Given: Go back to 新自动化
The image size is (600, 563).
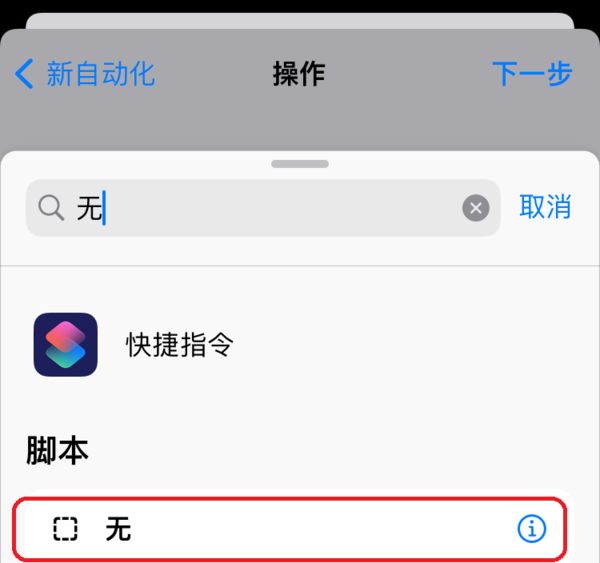Looking at the screenshot, I should coord(85,74).
